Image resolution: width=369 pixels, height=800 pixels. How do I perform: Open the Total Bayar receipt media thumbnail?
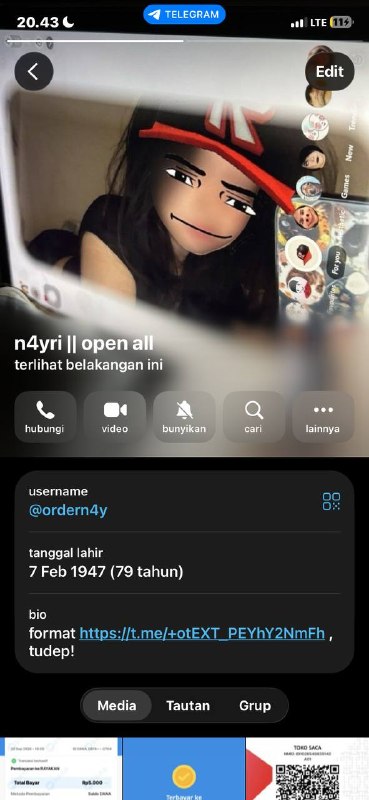(61, 769)
